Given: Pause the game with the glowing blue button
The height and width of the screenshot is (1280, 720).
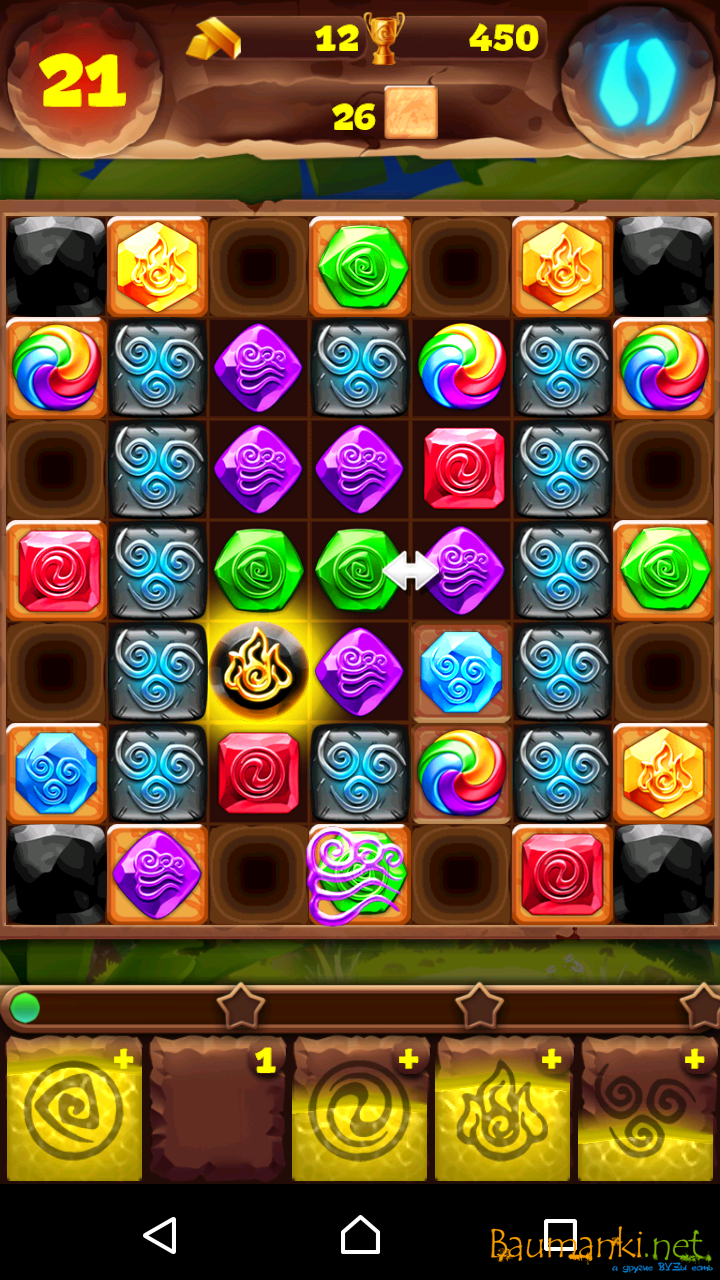Looking at the screenshot, I should tap(637, 80).
